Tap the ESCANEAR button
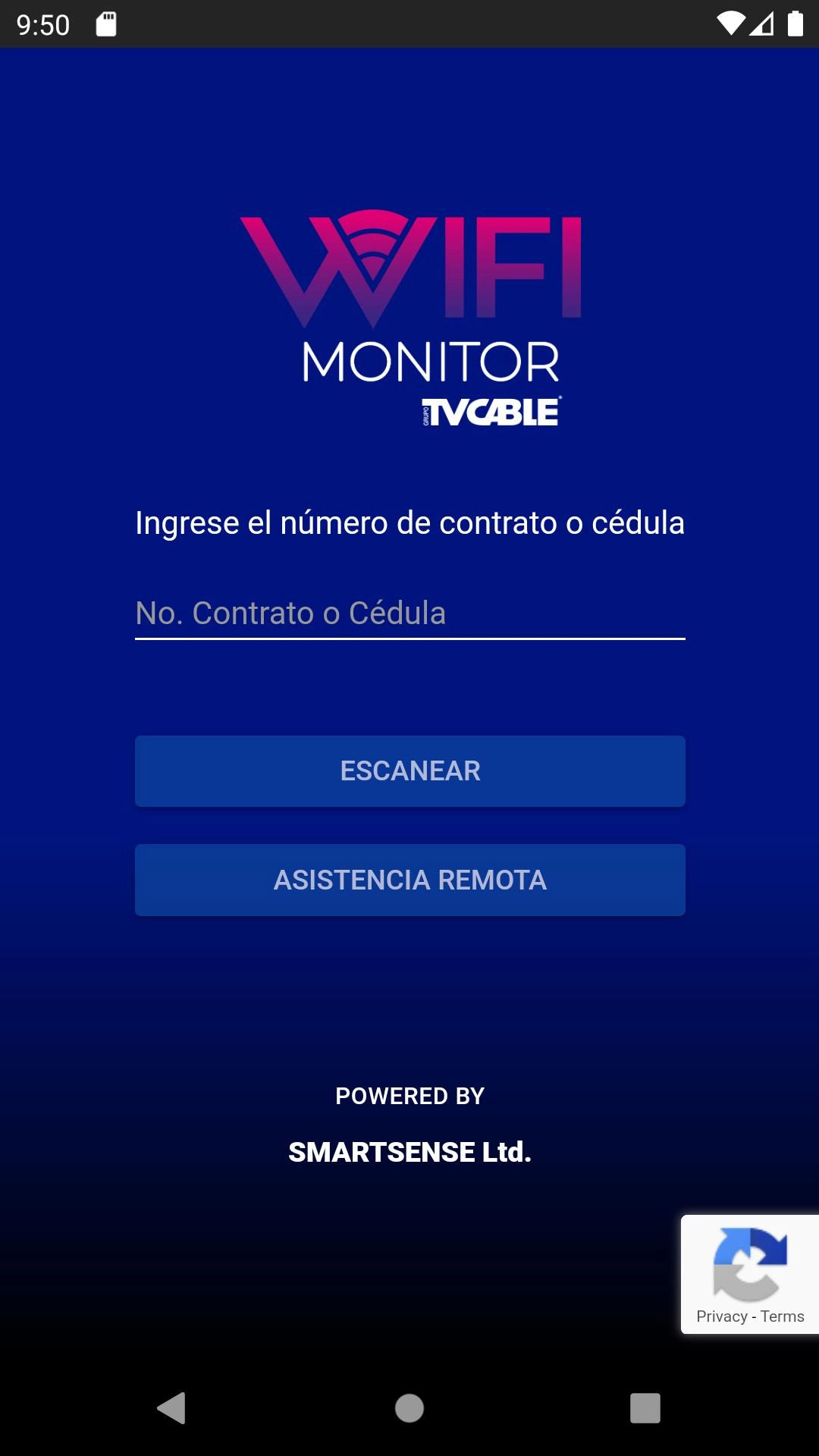The width and height of the screenshot is (819, 1456). [409, 770]
